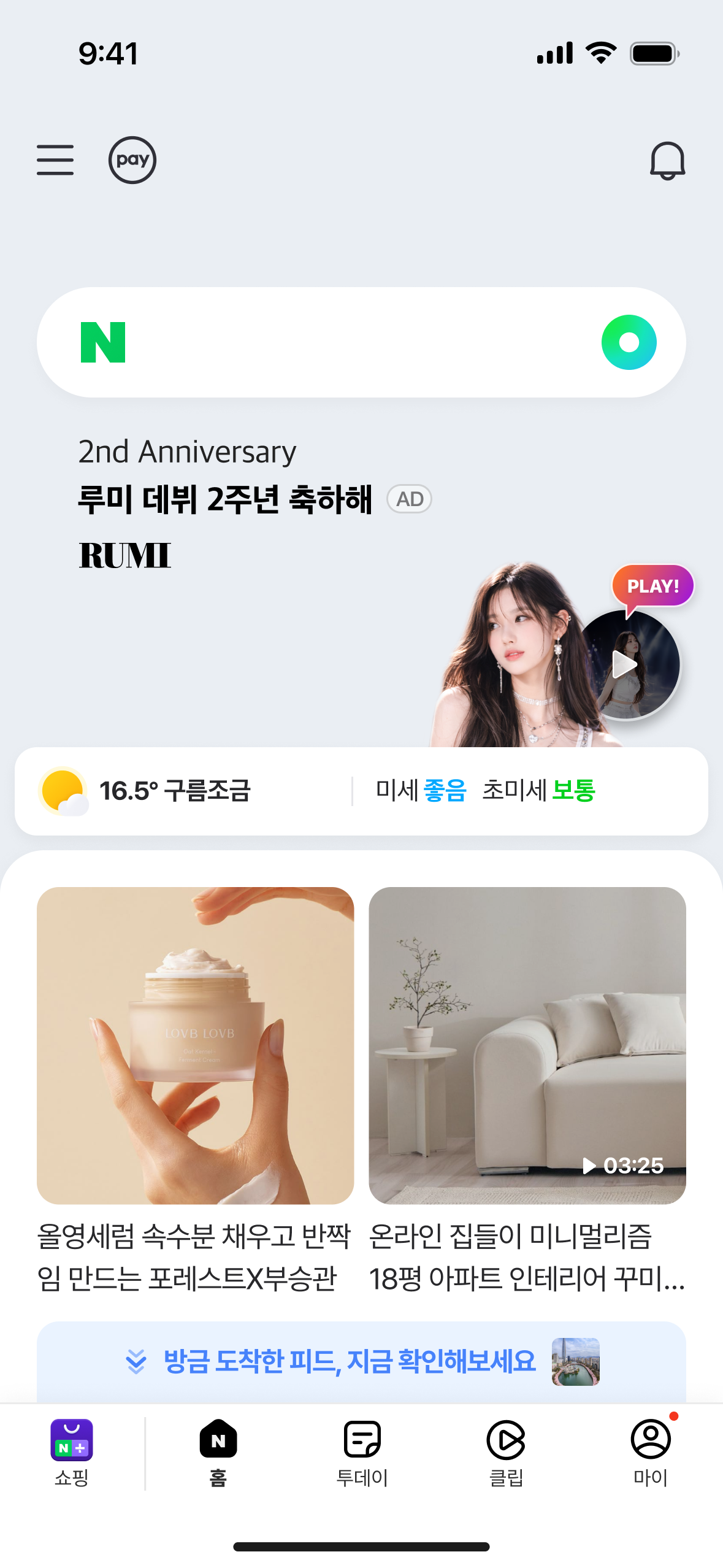Image resolution: width=723 pixels, height=1568 pixels.
Task: Open the notifications bell
Action: [x=667, y=161]
